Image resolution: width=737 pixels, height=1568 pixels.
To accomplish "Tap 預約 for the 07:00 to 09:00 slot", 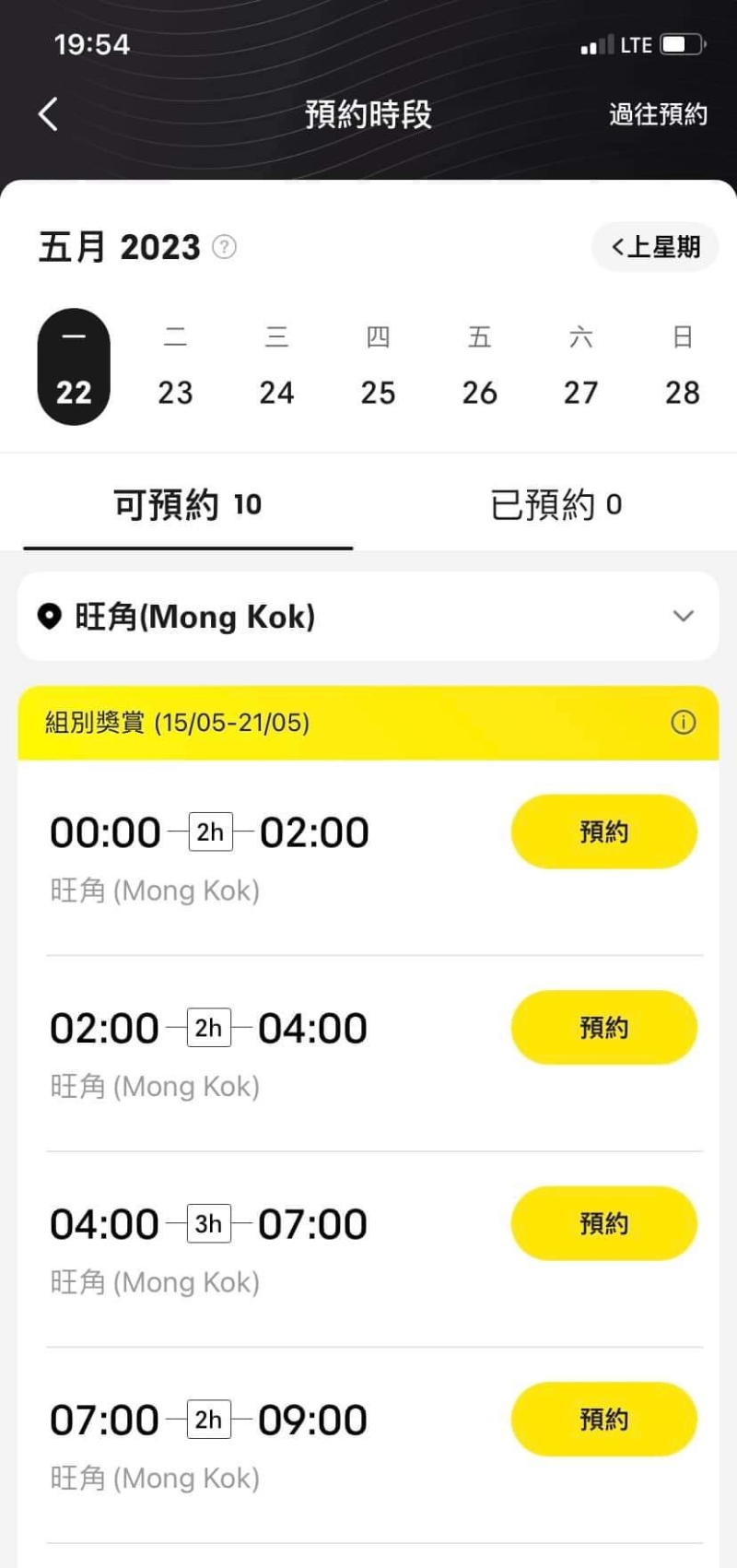I will [x=603, y=1420].
